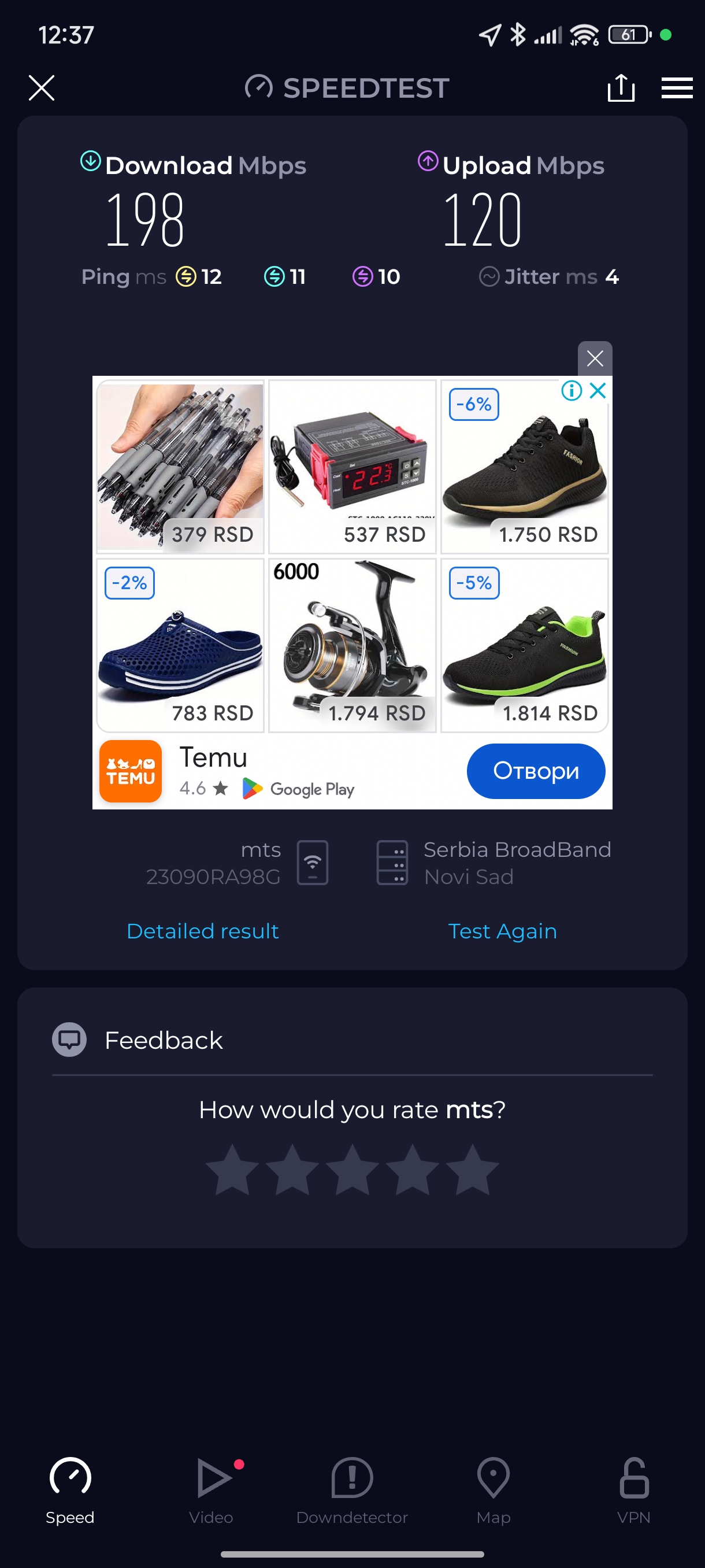Screen dimensions: 705x1568
Task: Rate mts five stars
Action: [472, 1169]
